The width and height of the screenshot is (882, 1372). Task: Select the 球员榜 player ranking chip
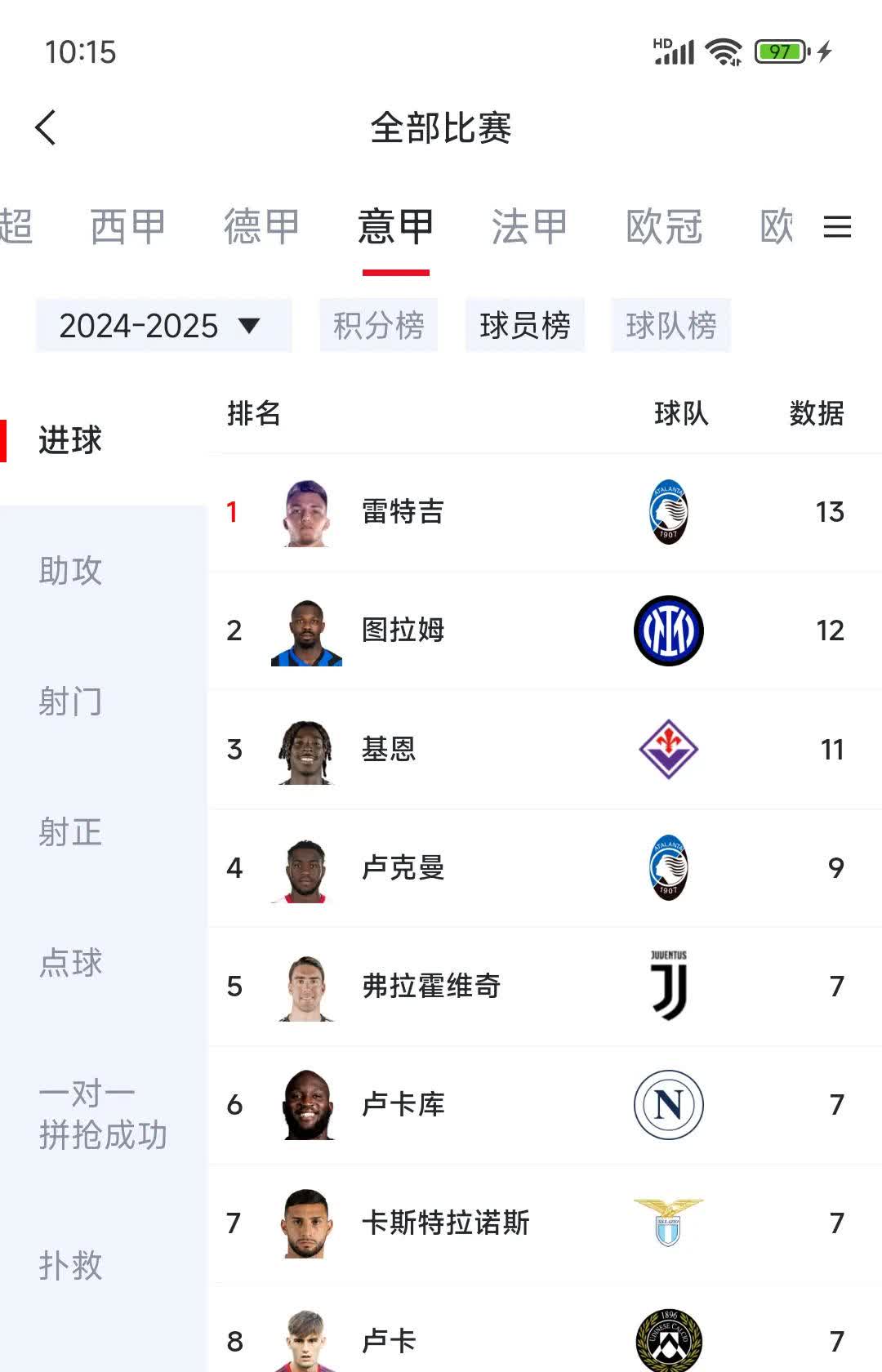524,326
